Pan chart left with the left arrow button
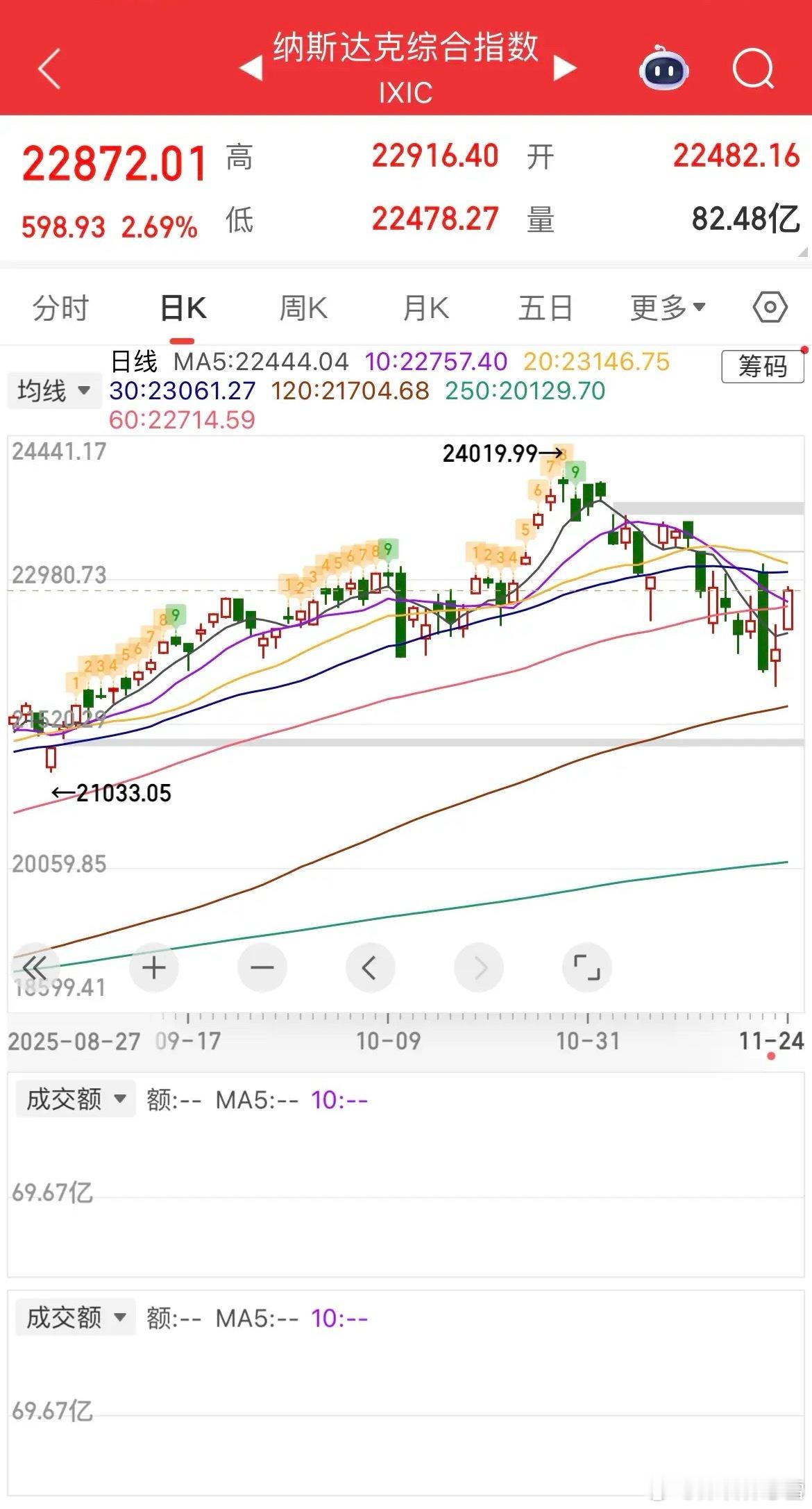The width and height of the screenshot is (812, 1509). (x=371, y=967)
